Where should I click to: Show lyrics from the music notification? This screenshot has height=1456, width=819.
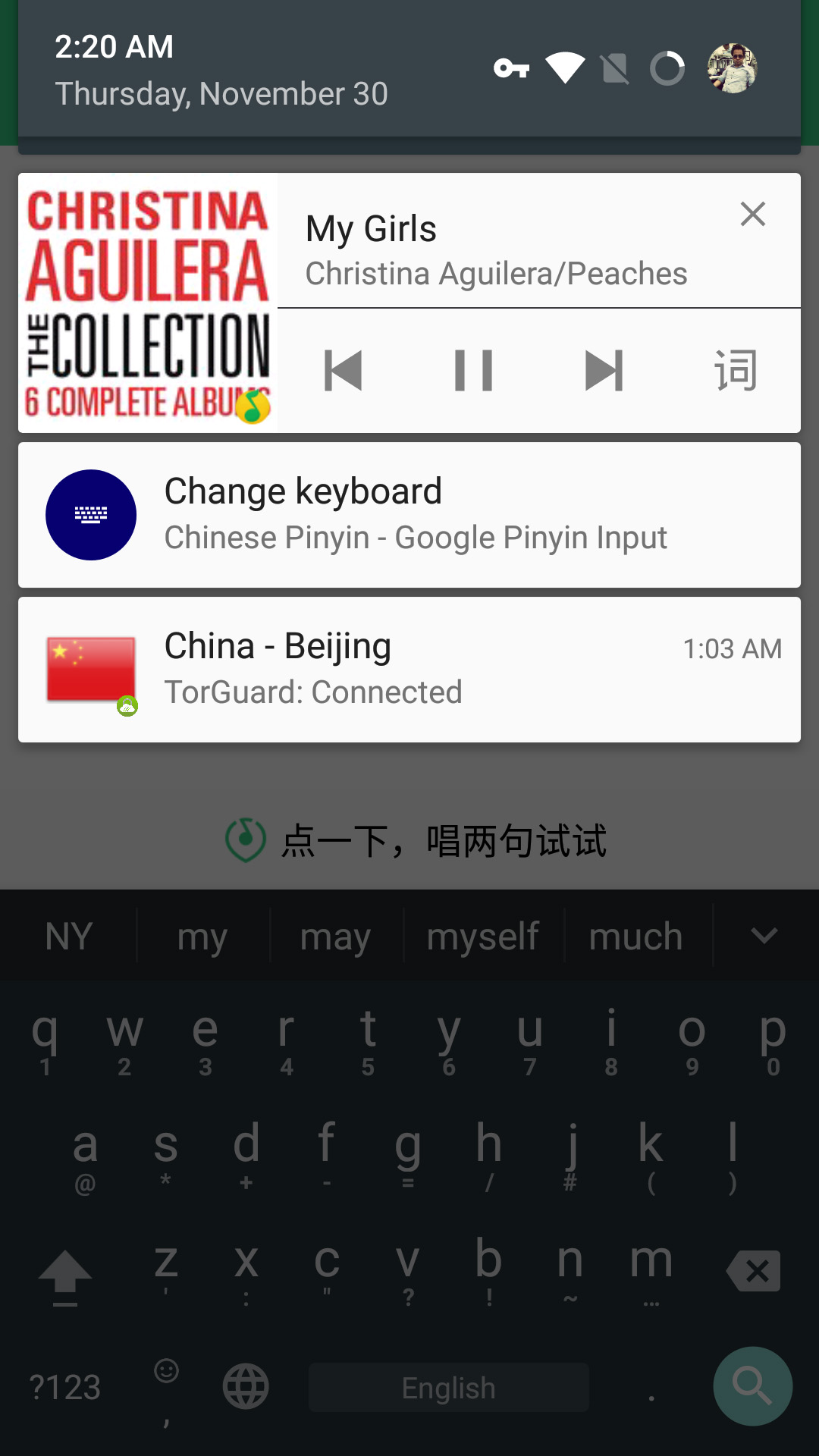(735, 371)
